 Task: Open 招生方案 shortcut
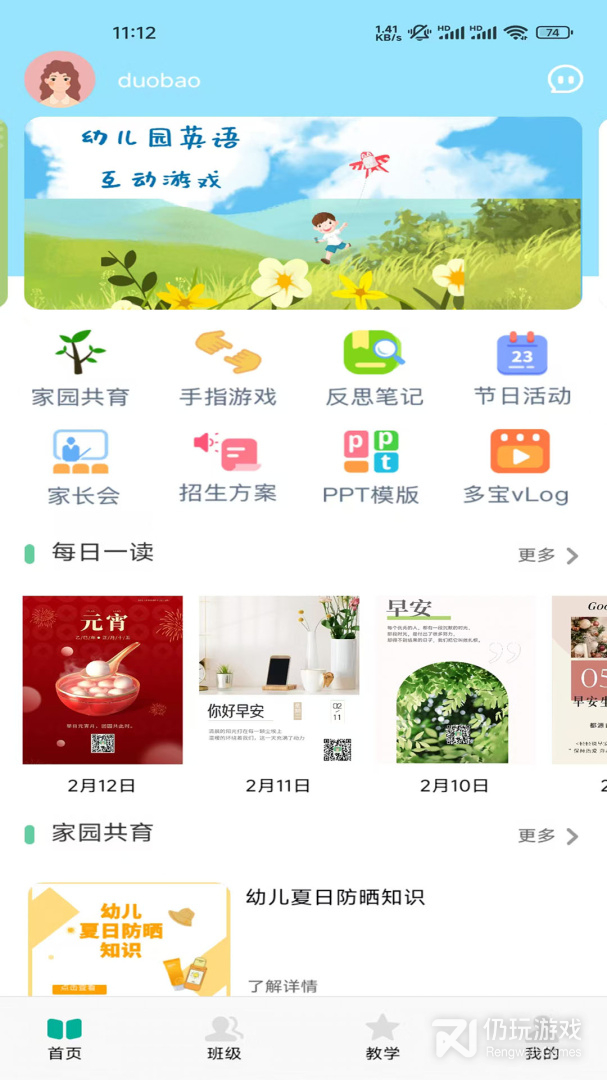pos(227,466)
